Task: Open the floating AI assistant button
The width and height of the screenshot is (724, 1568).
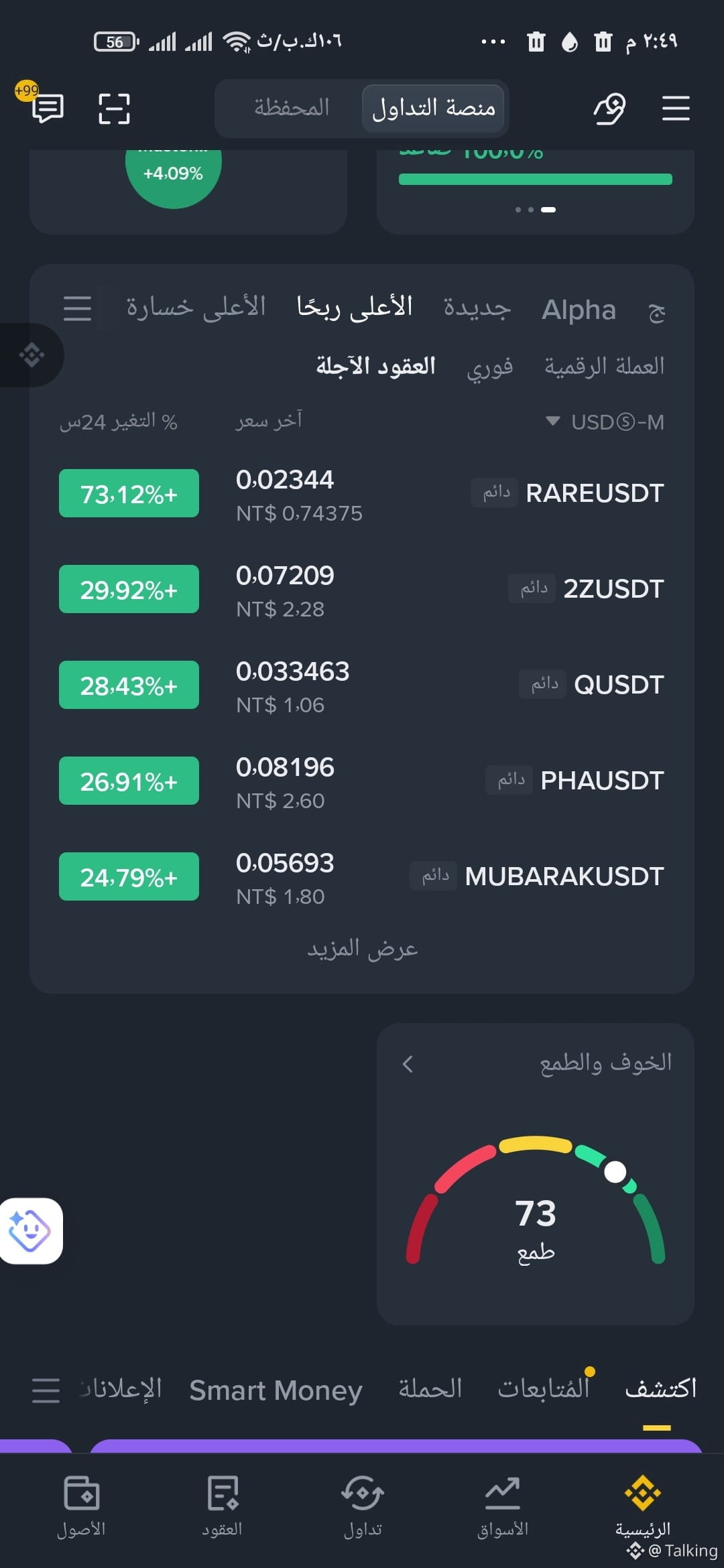Action: click(x=30, y=1231)
